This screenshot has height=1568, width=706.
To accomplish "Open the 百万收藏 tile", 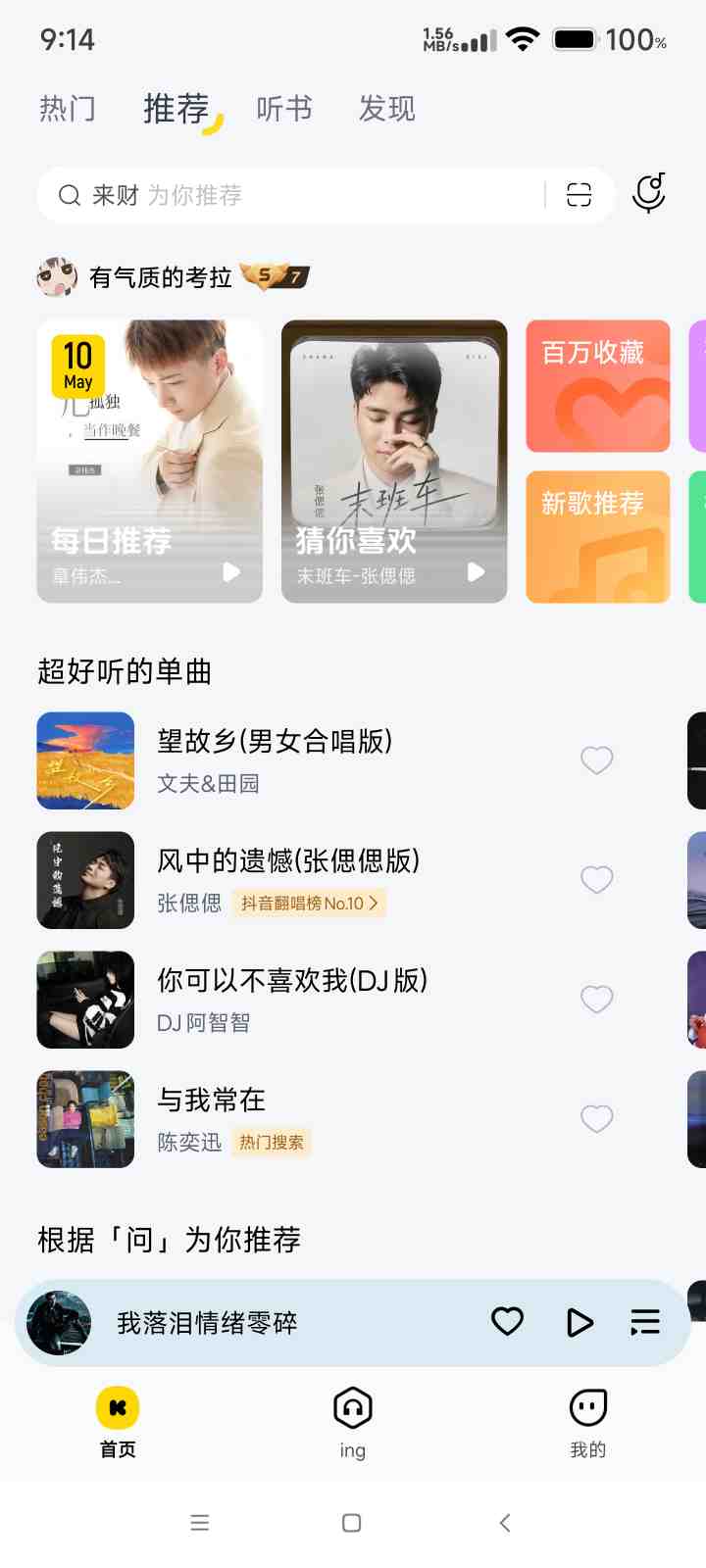I will (x=598, y=386).
